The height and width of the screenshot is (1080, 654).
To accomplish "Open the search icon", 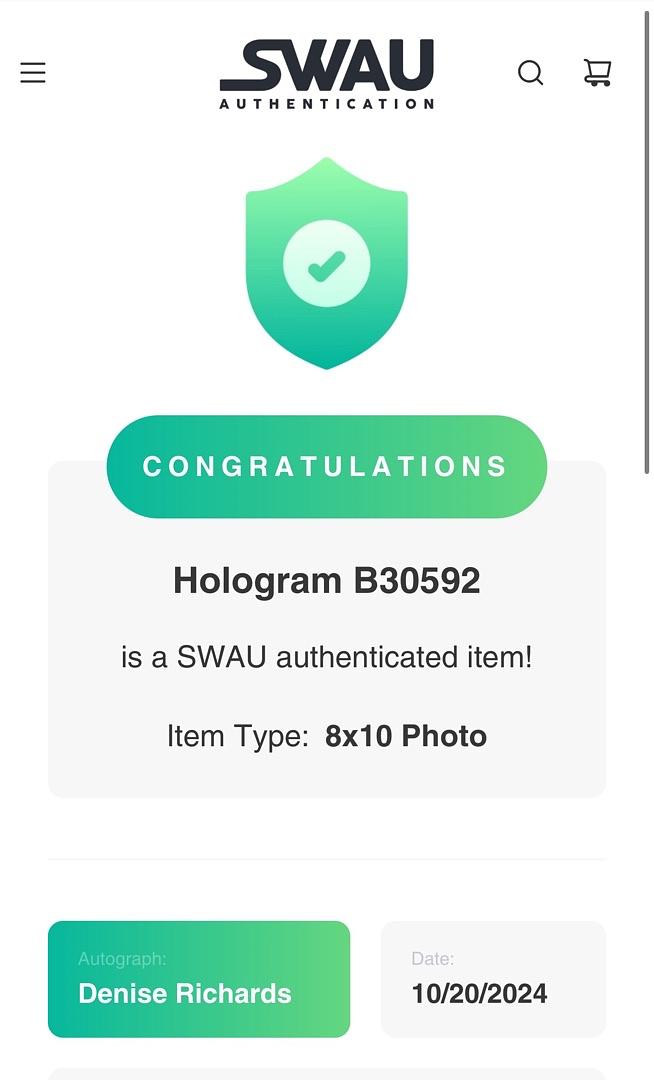I will tap(530, 73).
